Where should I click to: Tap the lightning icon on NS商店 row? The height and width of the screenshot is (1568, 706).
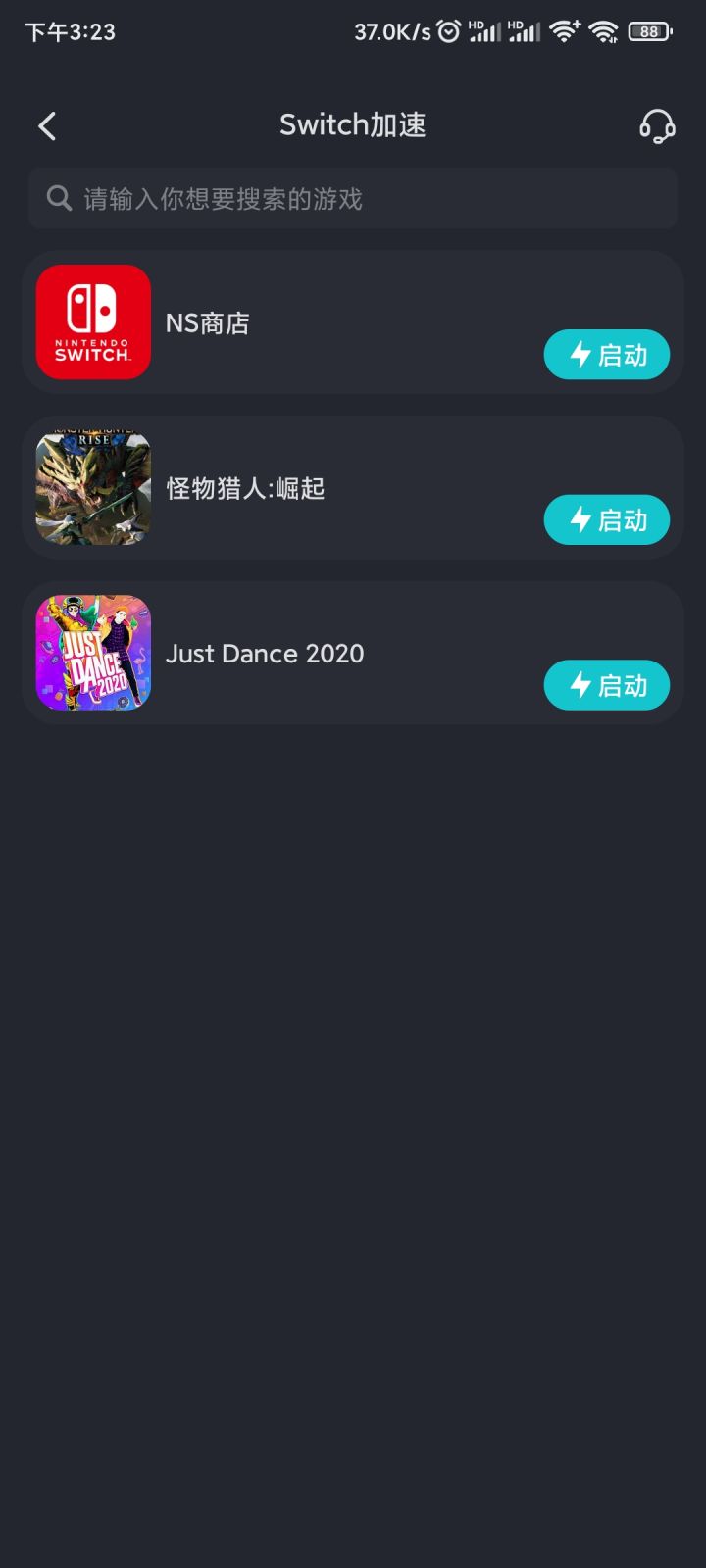pyautogui.click(x=580, y=355)
